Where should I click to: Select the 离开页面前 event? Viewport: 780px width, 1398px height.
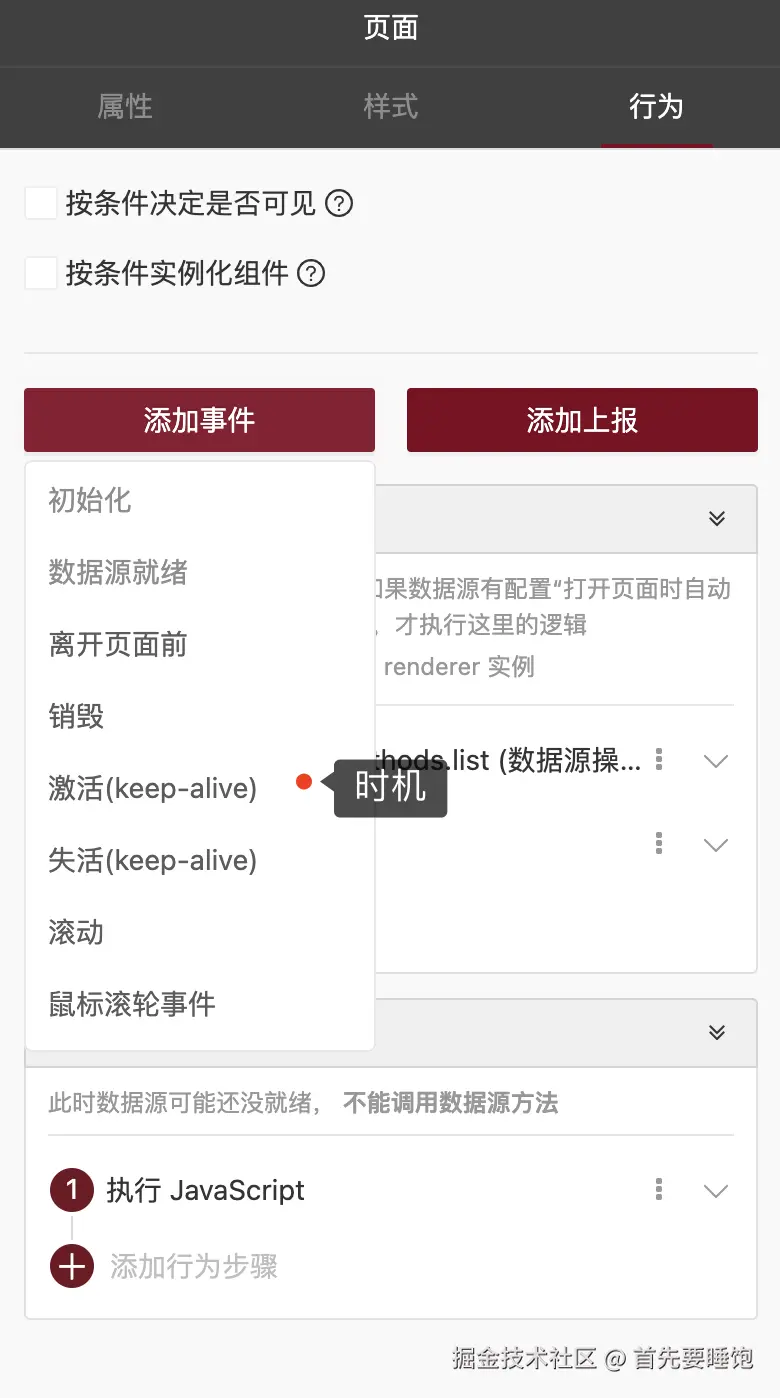118,644
